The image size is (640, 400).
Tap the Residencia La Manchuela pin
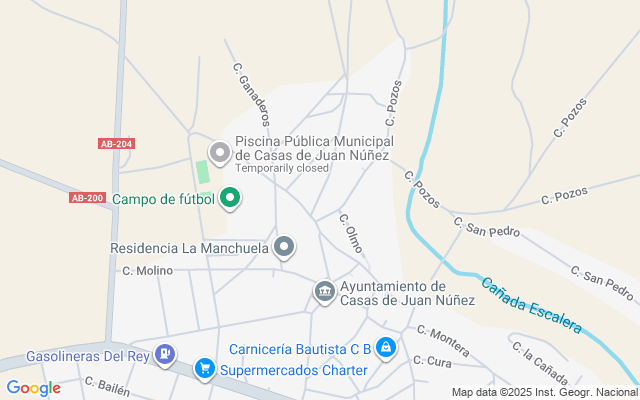(284, 247)
